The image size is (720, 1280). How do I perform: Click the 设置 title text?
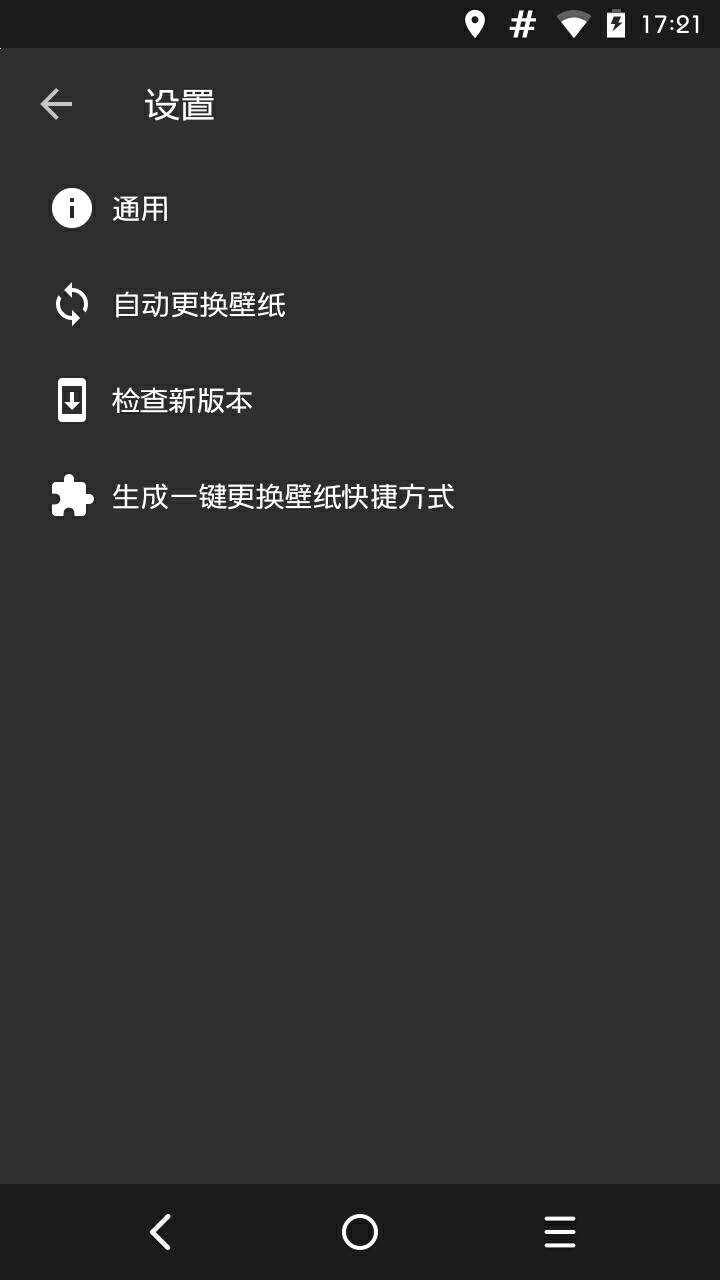coord(182,104)
